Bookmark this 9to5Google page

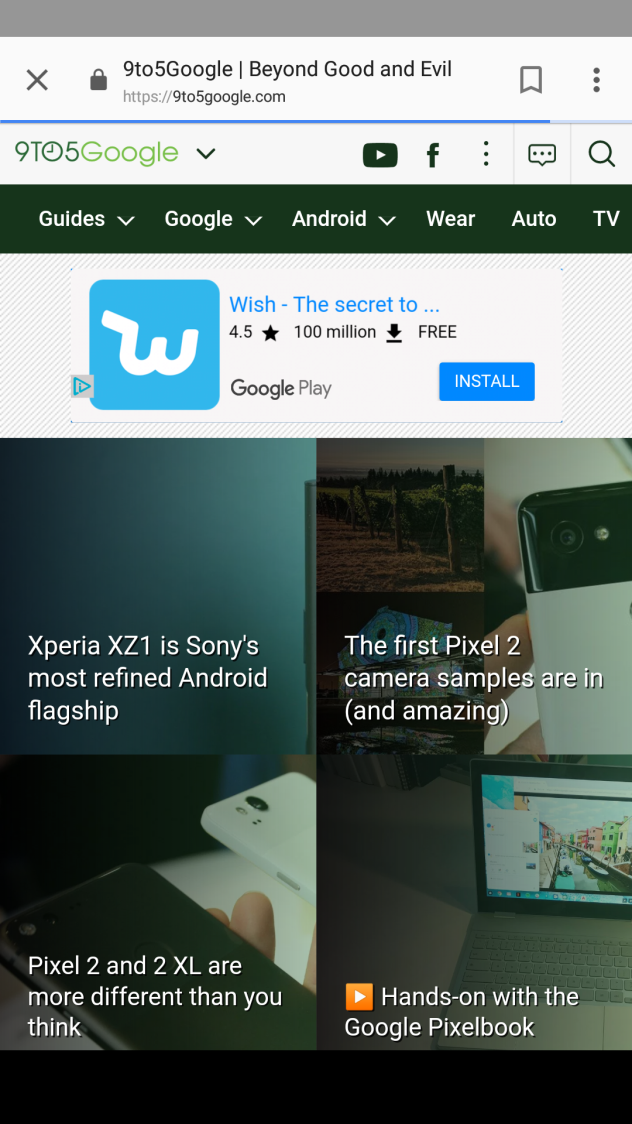pos(530,80)
